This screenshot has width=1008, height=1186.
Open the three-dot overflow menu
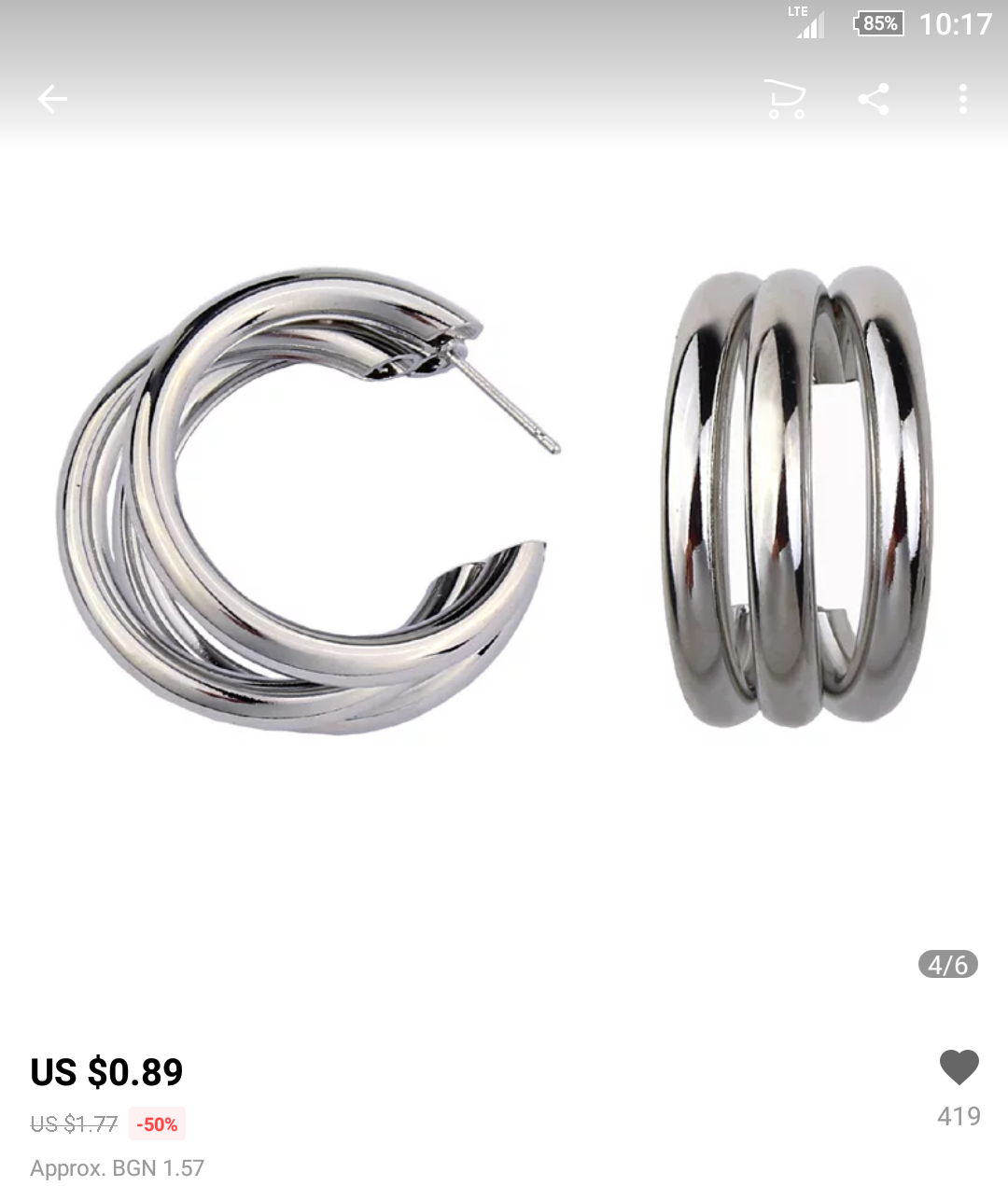(x=963, y=99)
